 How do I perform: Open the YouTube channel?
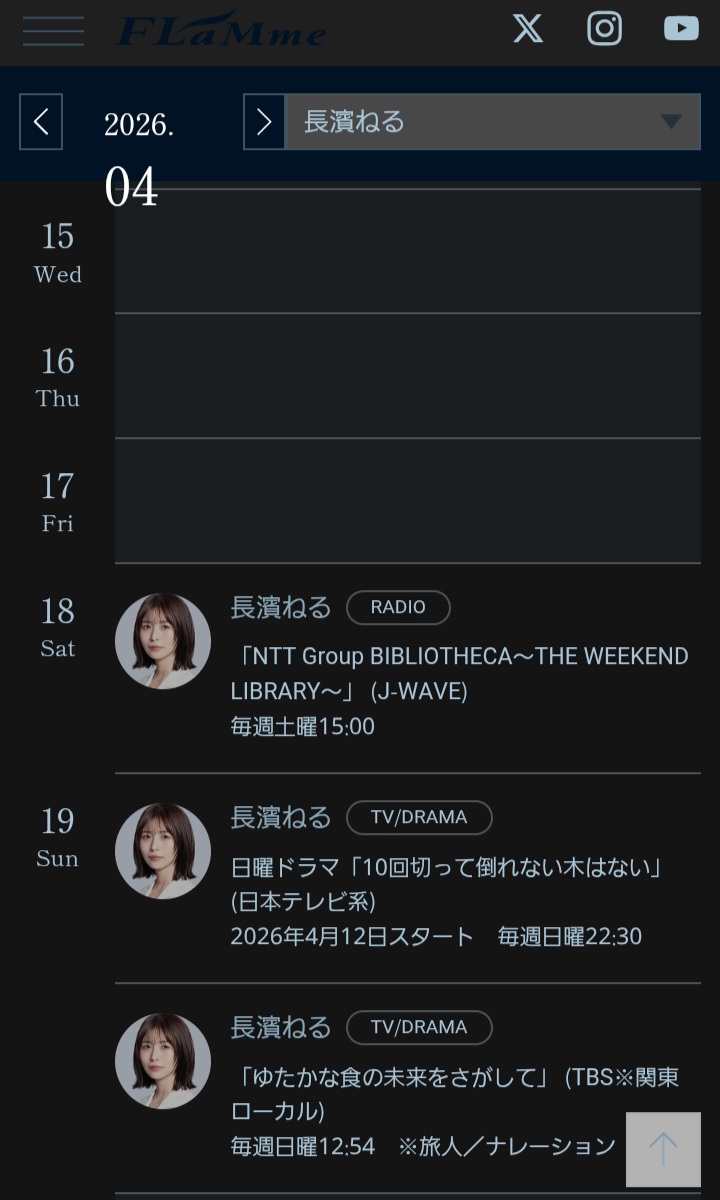[x=681, y=29]
